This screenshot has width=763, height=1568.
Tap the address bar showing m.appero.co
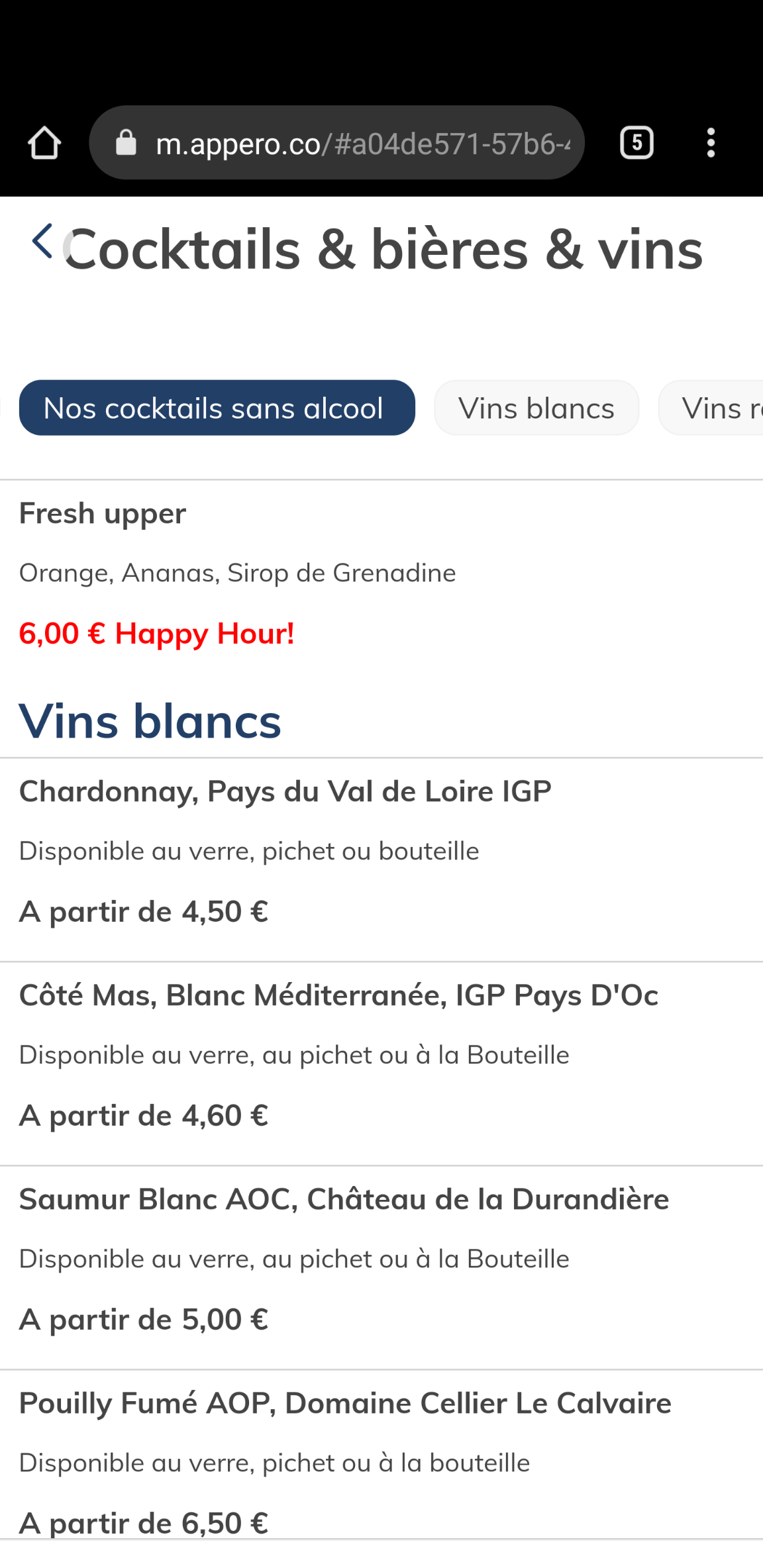(336, 143)
